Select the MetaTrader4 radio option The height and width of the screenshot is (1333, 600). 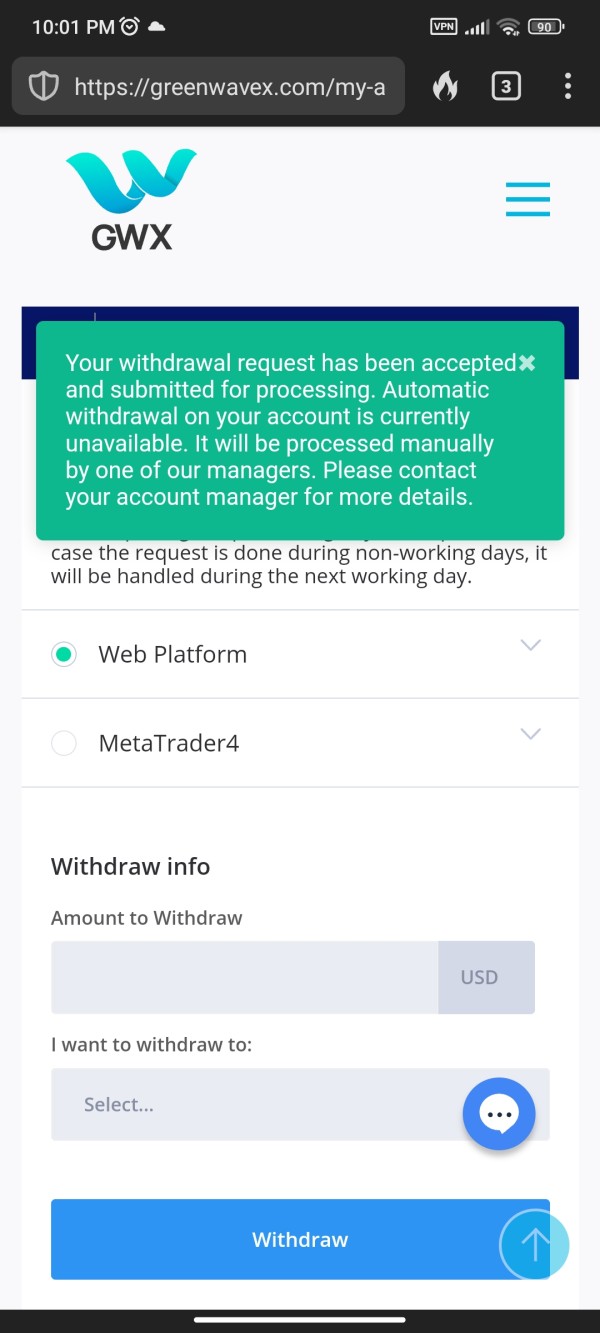tap(64, 743)
